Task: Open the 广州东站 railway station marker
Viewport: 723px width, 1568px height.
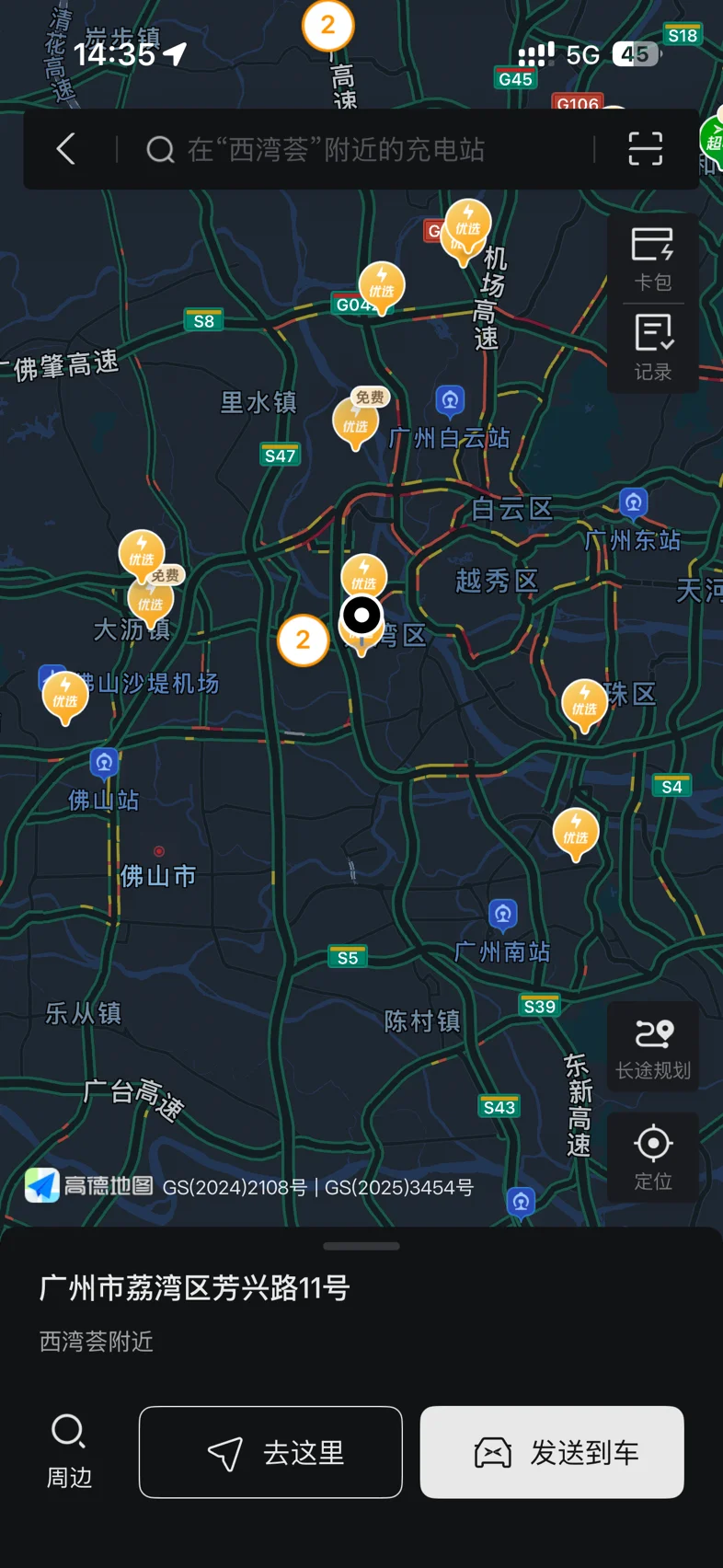Action: (x=633, y=502)
